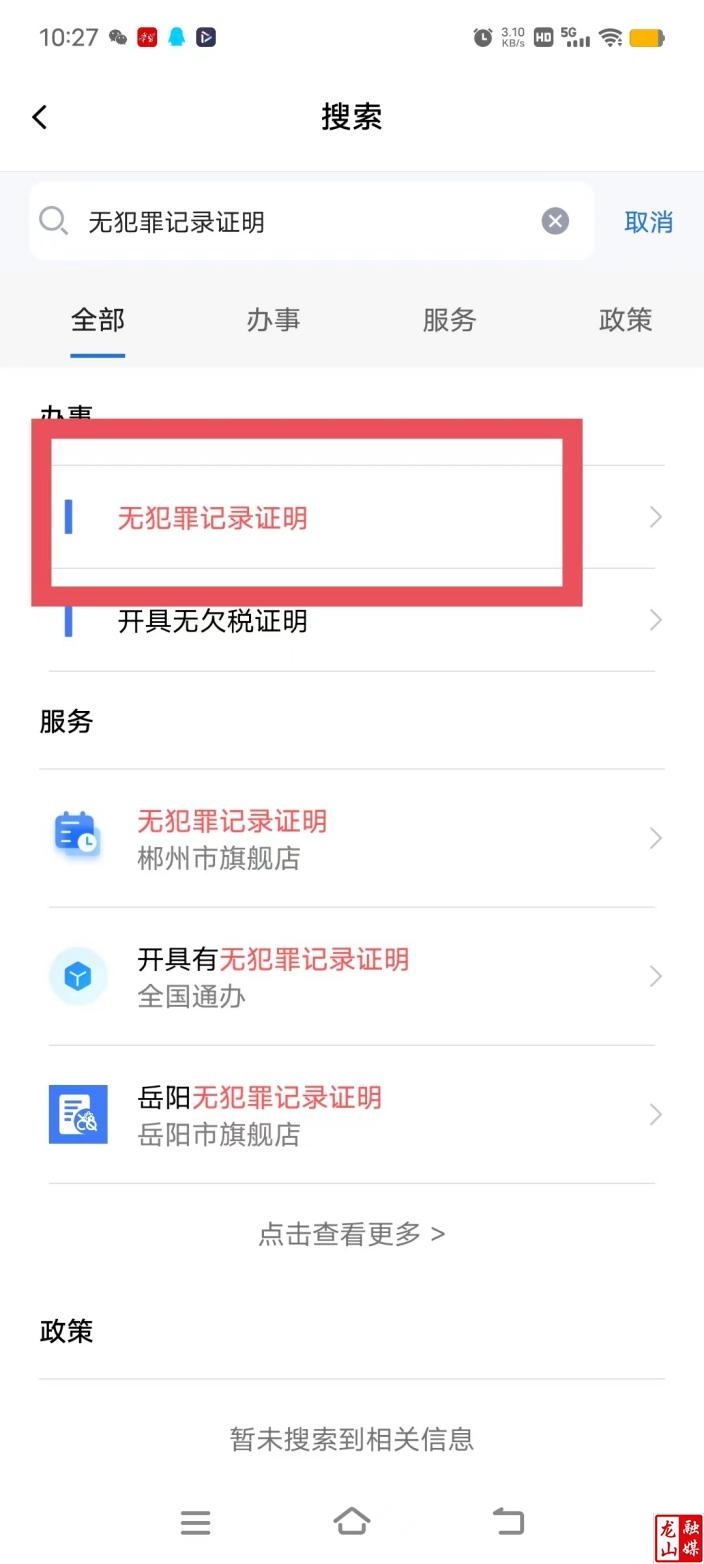Open 岳阳无犯罪记录证明 service
The image size is (704, 1564).
pyautogui.click(x=350, y=1114)
